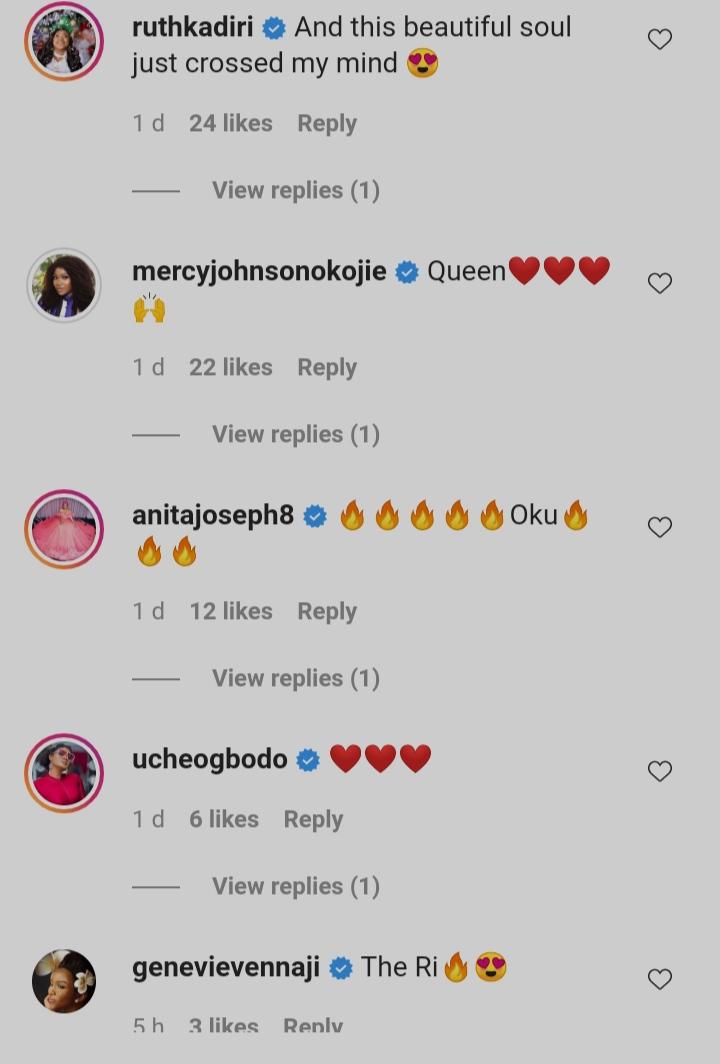Like genevievennaji's comment
Image resolution: width=720 pixels, height=1064 pixels.
point(660,979)
